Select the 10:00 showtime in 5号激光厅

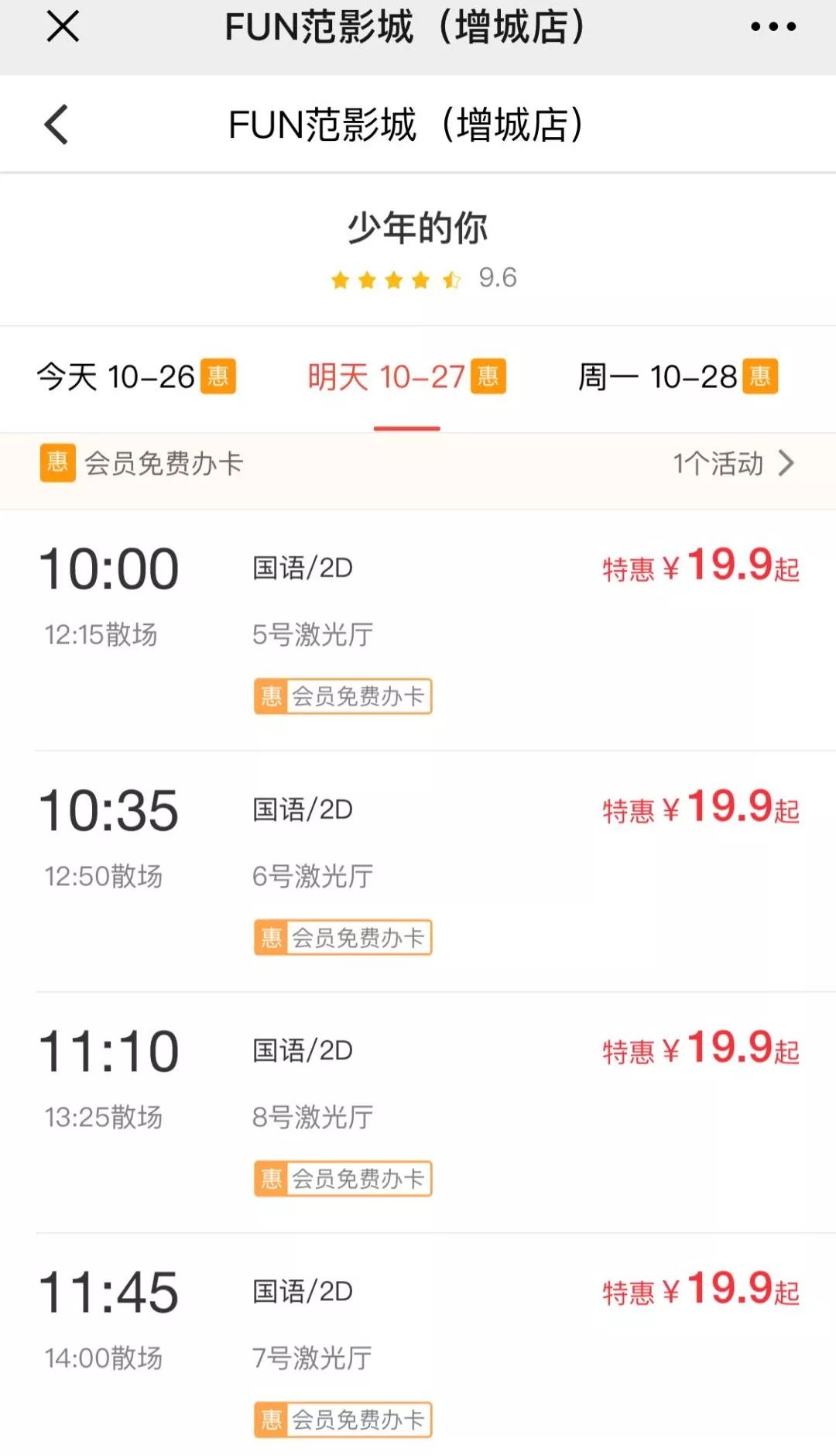[418, 630]
